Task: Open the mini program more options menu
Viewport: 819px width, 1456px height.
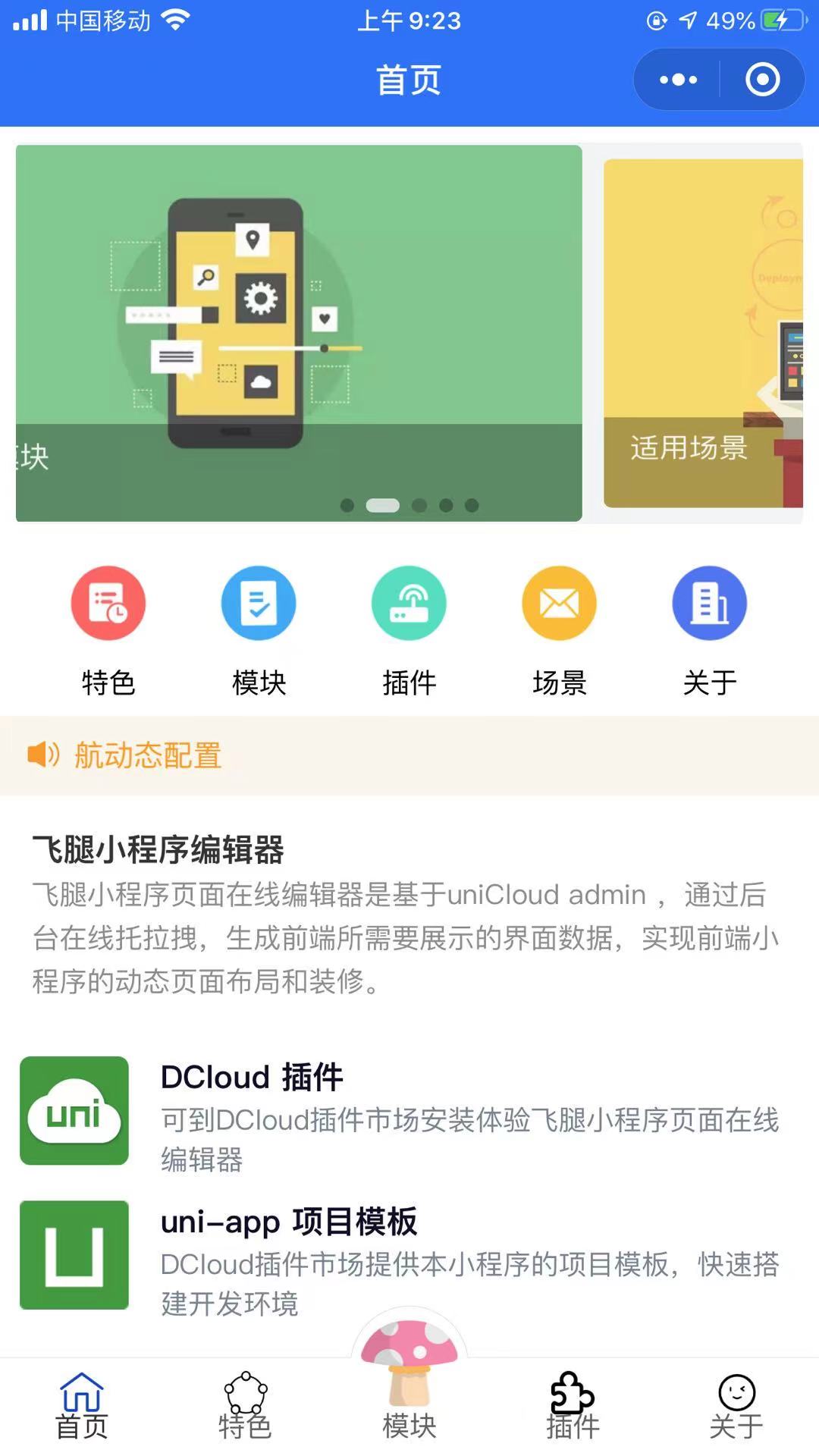Action: point(678,80)
